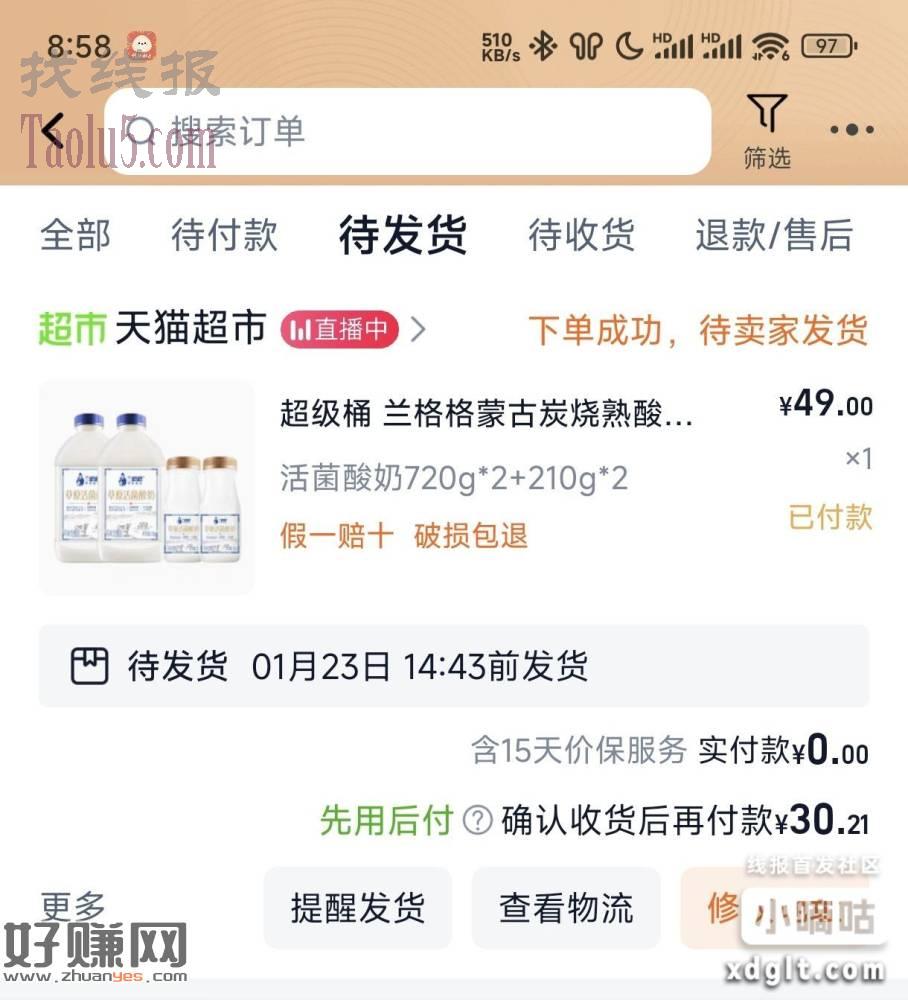The height and width of the screenshot is (1000, 908).
Task: Open the 天猫超市 store page
Action: point(190,329)
